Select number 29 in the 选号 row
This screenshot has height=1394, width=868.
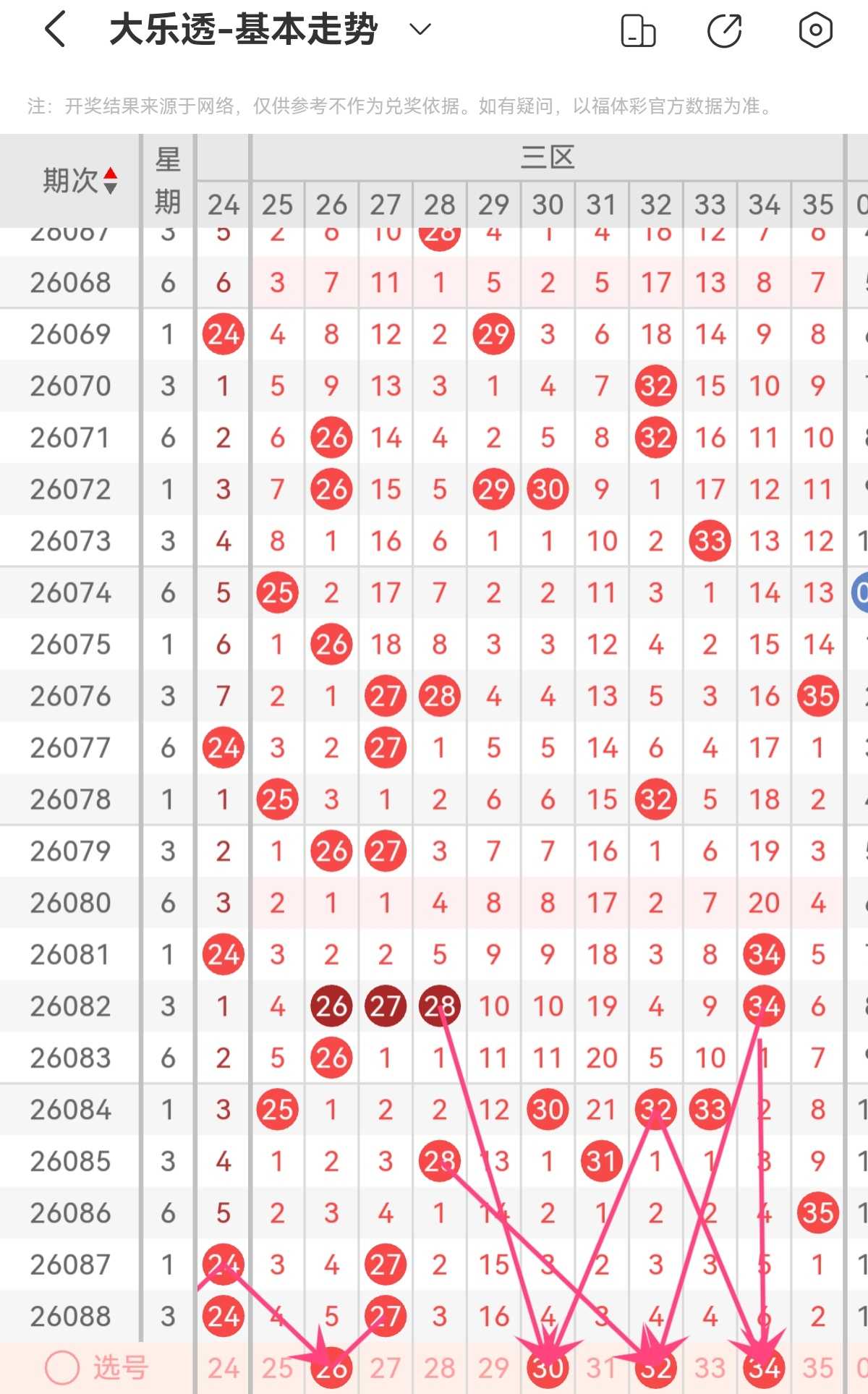coord(493,1368)
